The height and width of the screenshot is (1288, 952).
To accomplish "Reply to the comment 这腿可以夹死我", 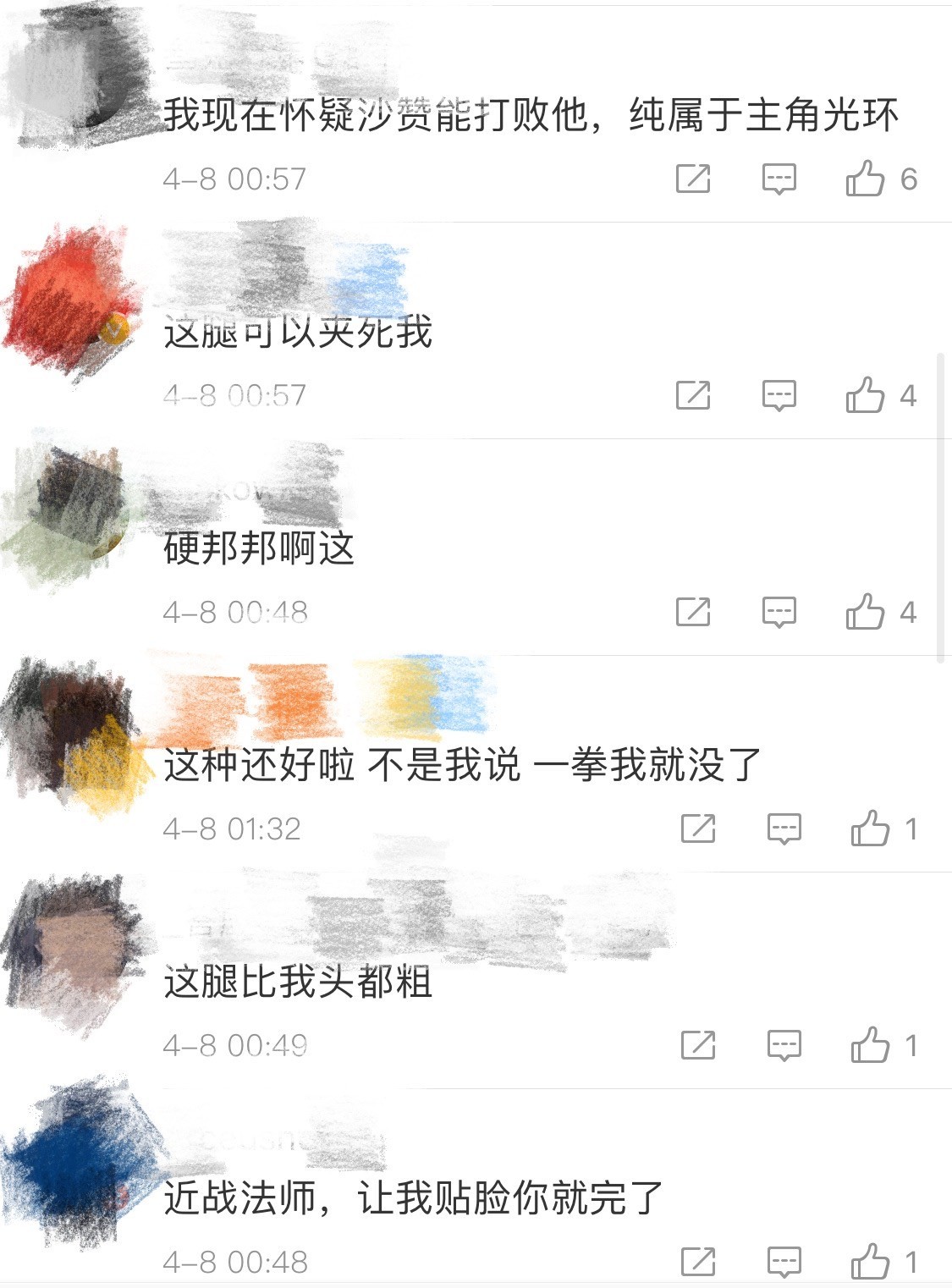I will 779,395.
